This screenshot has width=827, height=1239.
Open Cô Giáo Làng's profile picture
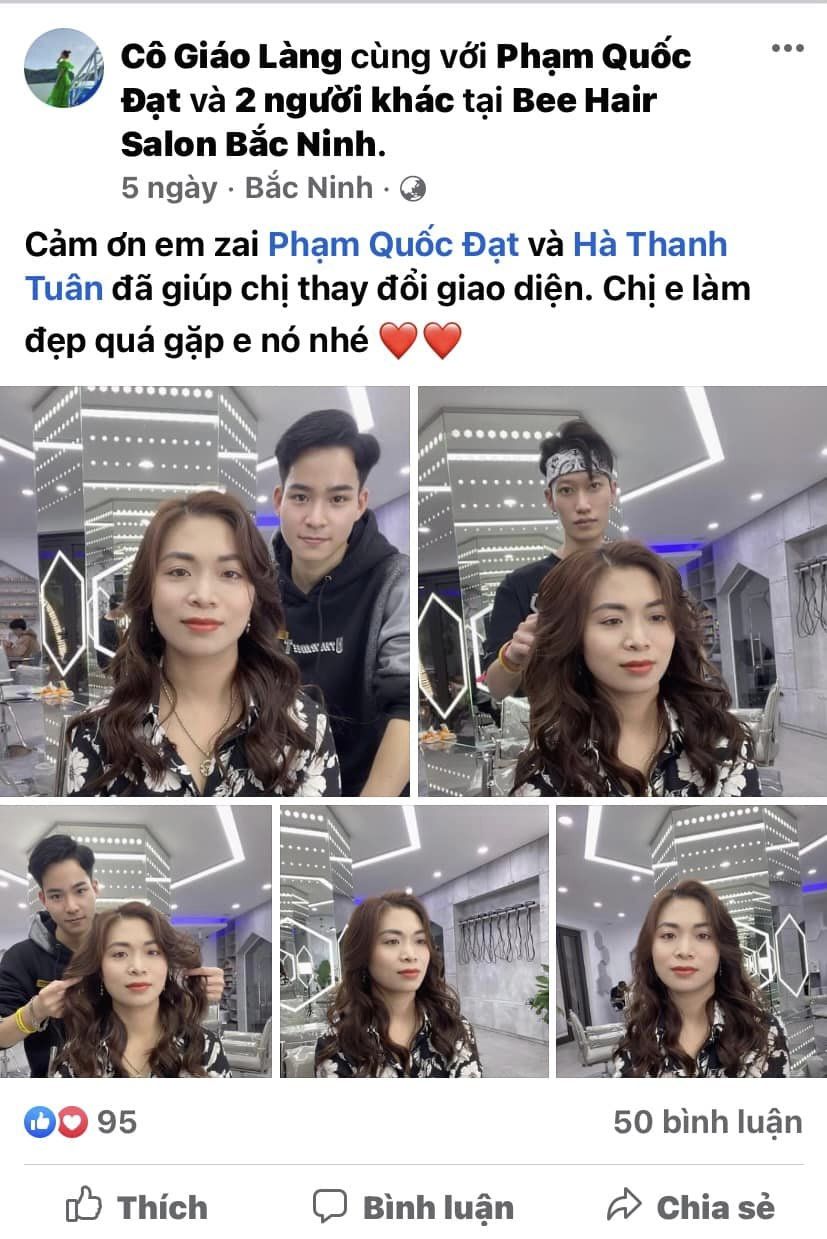click(x=63, y=68)
